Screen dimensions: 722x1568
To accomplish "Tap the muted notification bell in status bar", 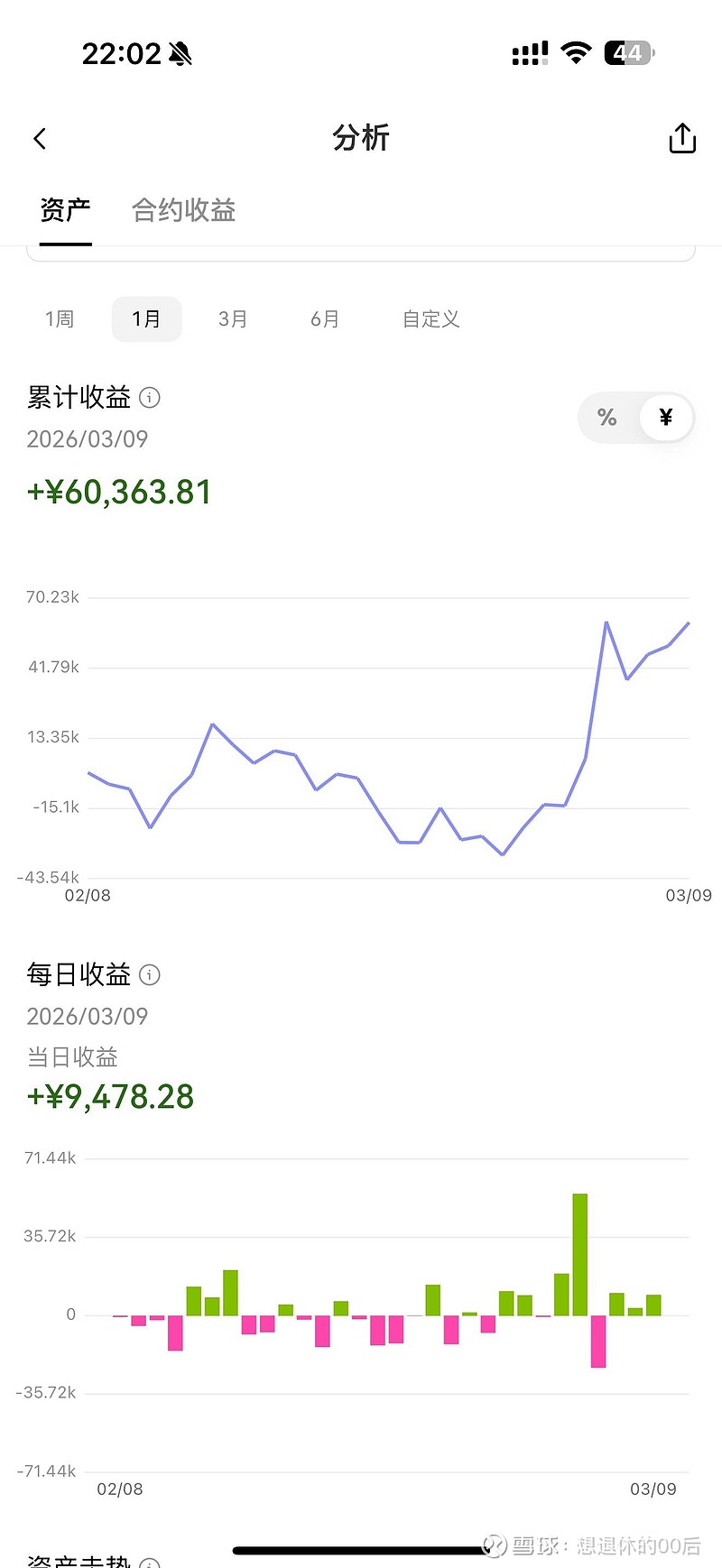I will coord(180,53).
